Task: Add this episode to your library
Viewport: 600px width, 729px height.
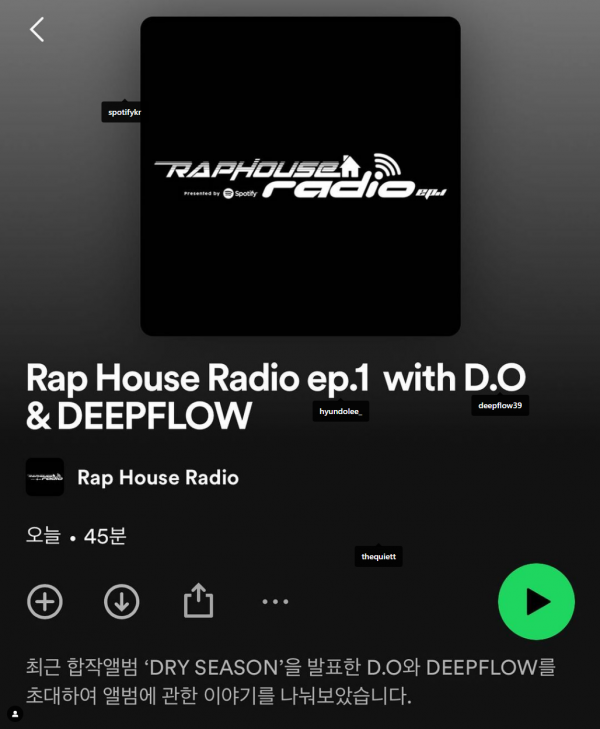Action: click(45, 601)
